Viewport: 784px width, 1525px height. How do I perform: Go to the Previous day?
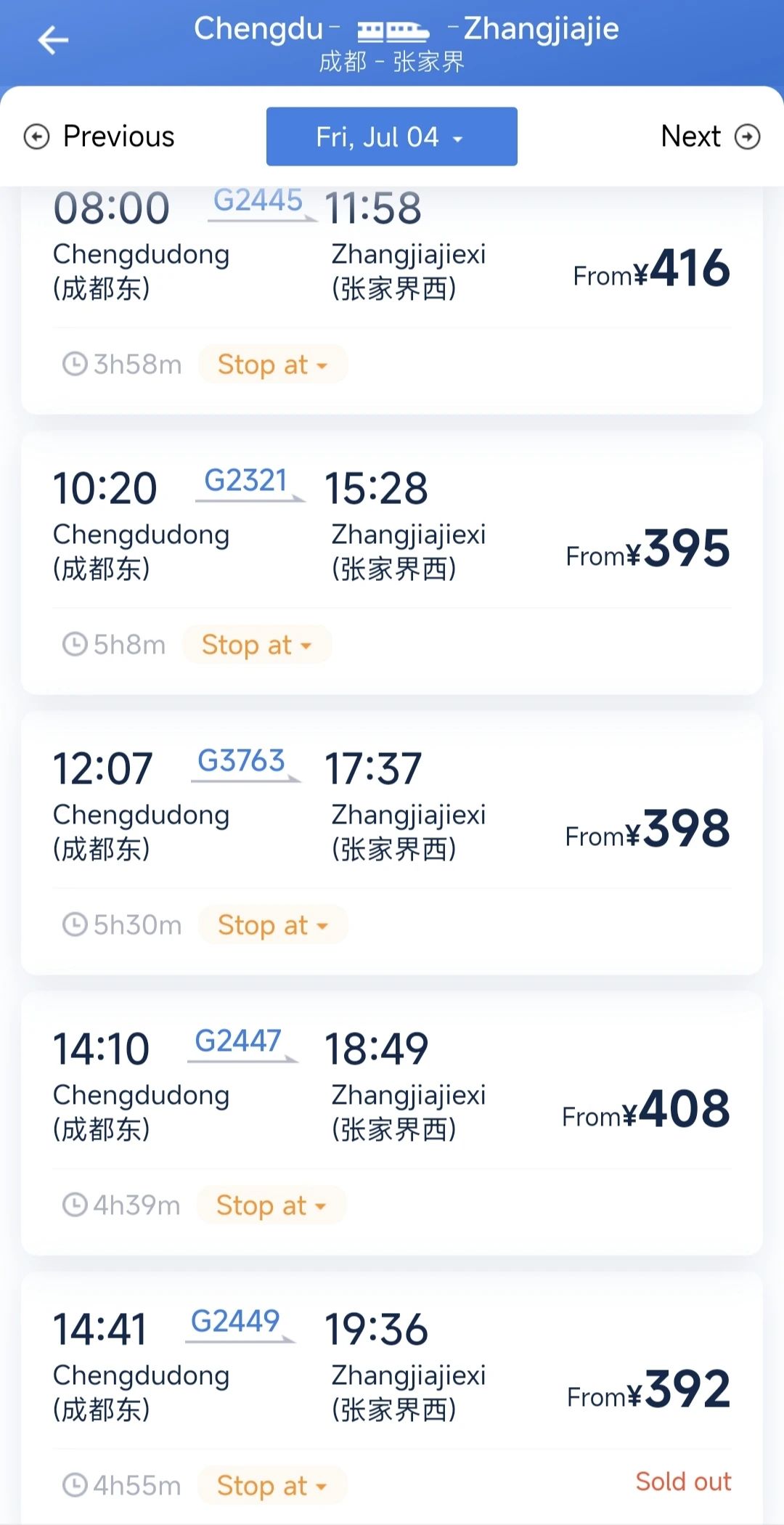tap(99, 137)
